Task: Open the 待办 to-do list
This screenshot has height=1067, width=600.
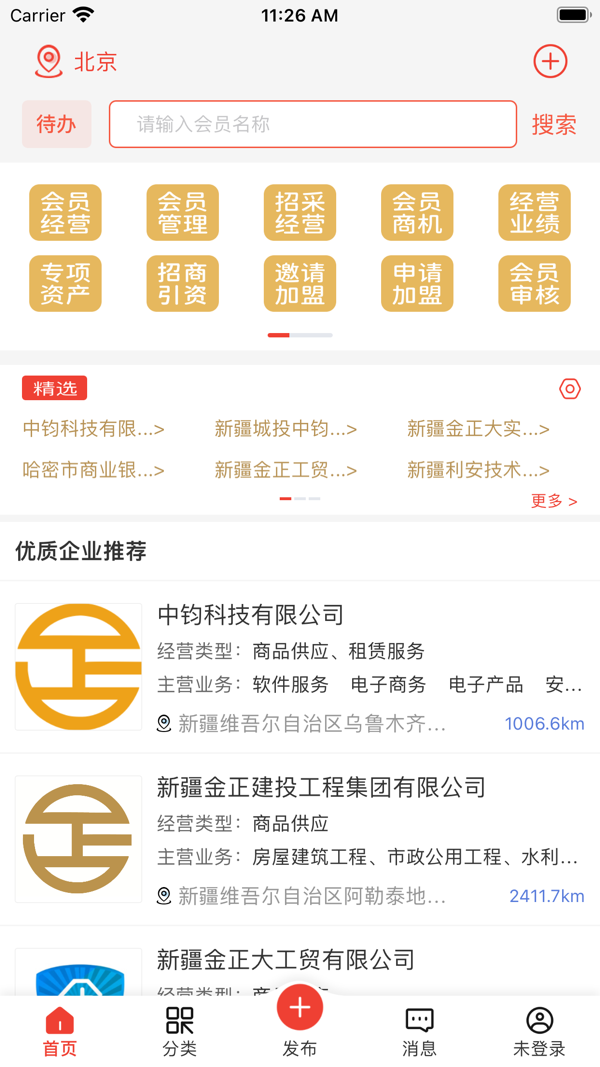Action: point(56,124)
